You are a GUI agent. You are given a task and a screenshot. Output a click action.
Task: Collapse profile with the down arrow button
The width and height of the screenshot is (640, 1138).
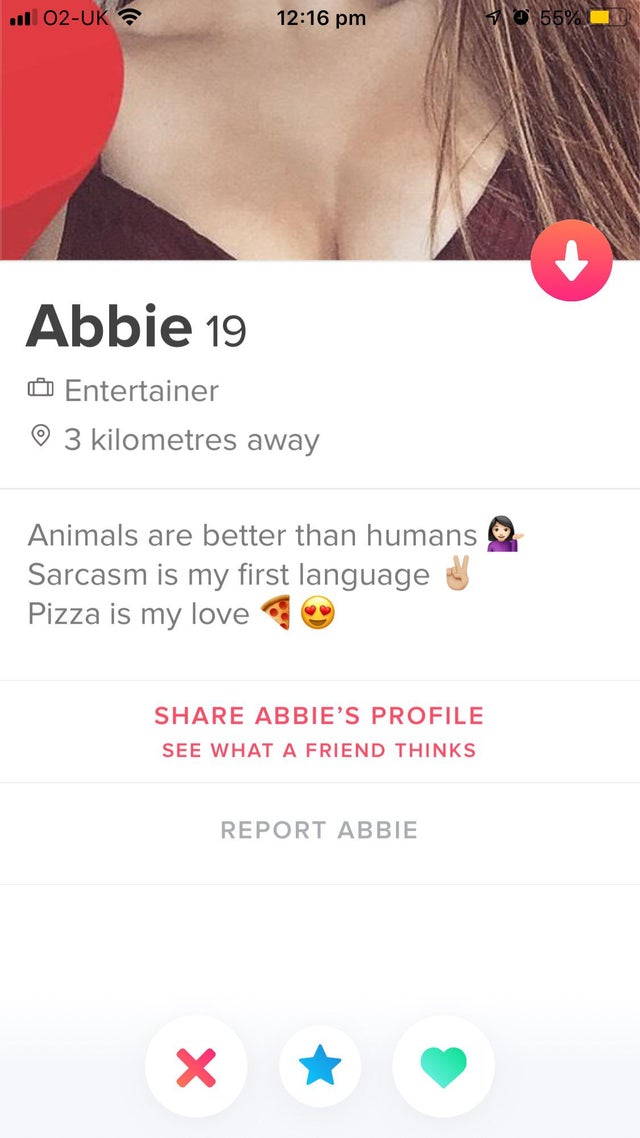571,261
